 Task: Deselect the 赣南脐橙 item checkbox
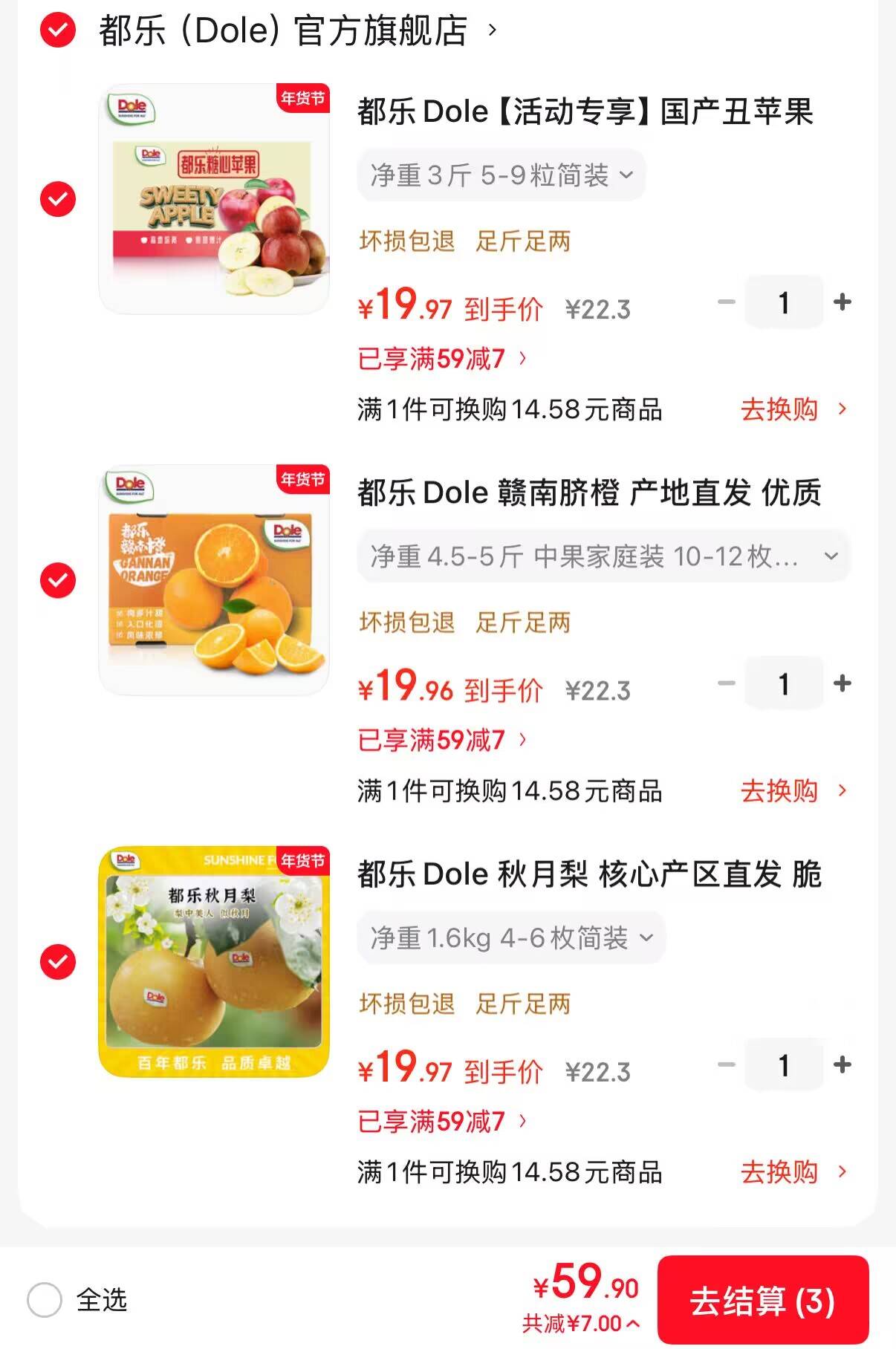tap(58, 580)
